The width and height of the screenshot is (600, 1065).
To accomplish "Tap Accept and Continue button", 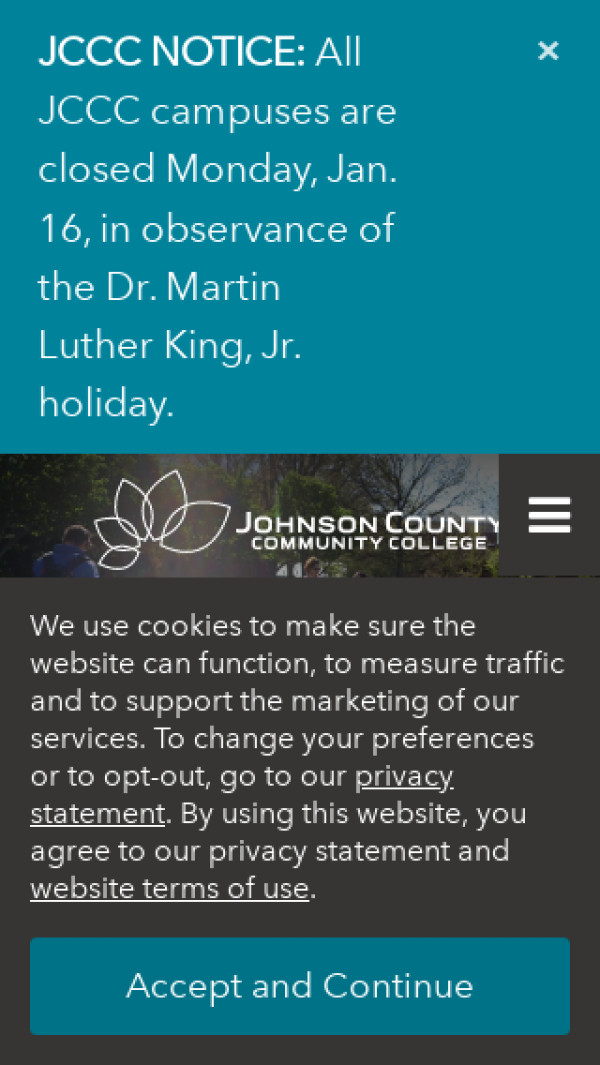I will click(x=299, y=986).
